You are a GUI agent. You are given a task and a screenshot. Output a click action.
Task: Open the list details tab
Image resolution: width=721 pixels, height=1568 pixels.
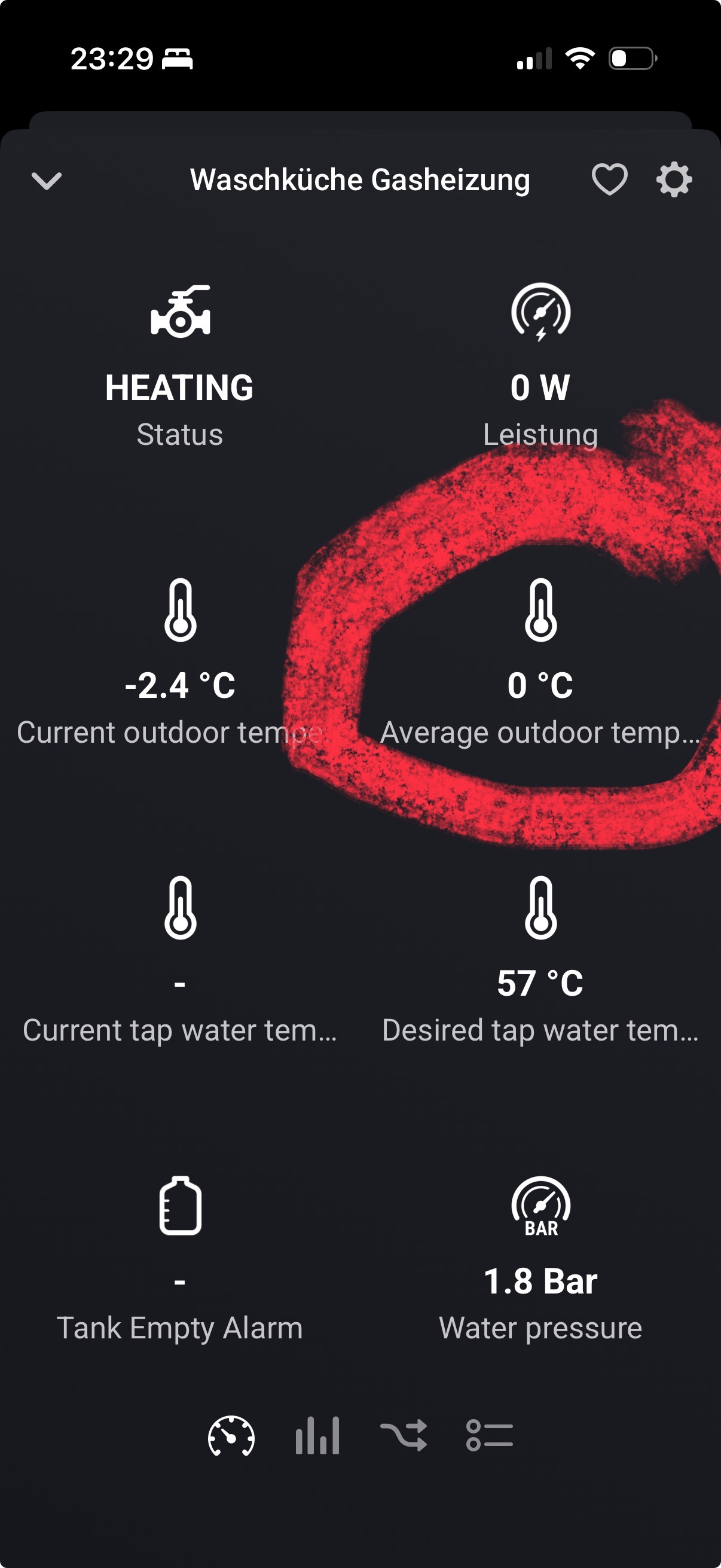coord(489,1436)
